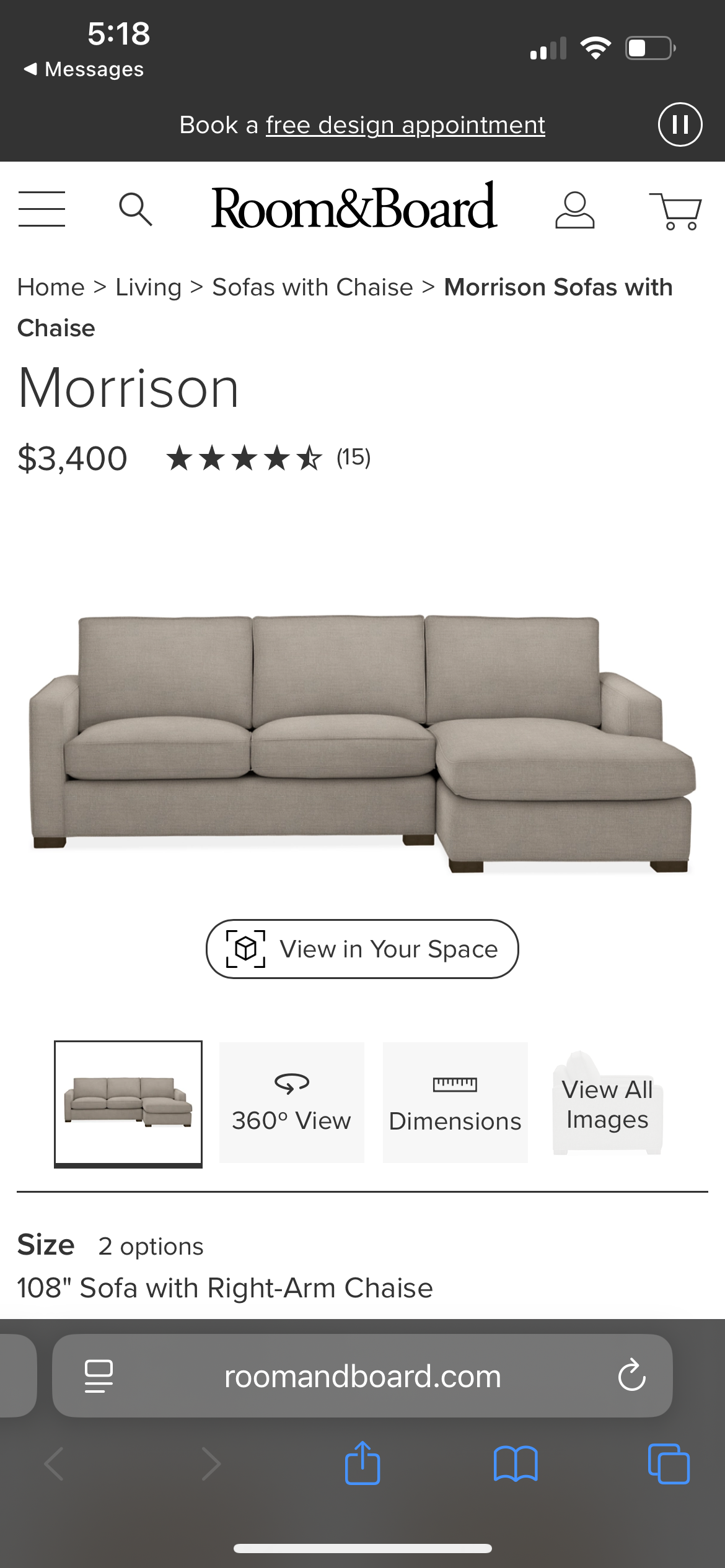725x1568 pixels.
Task: Reload the page
Action: coord(631,1376)
